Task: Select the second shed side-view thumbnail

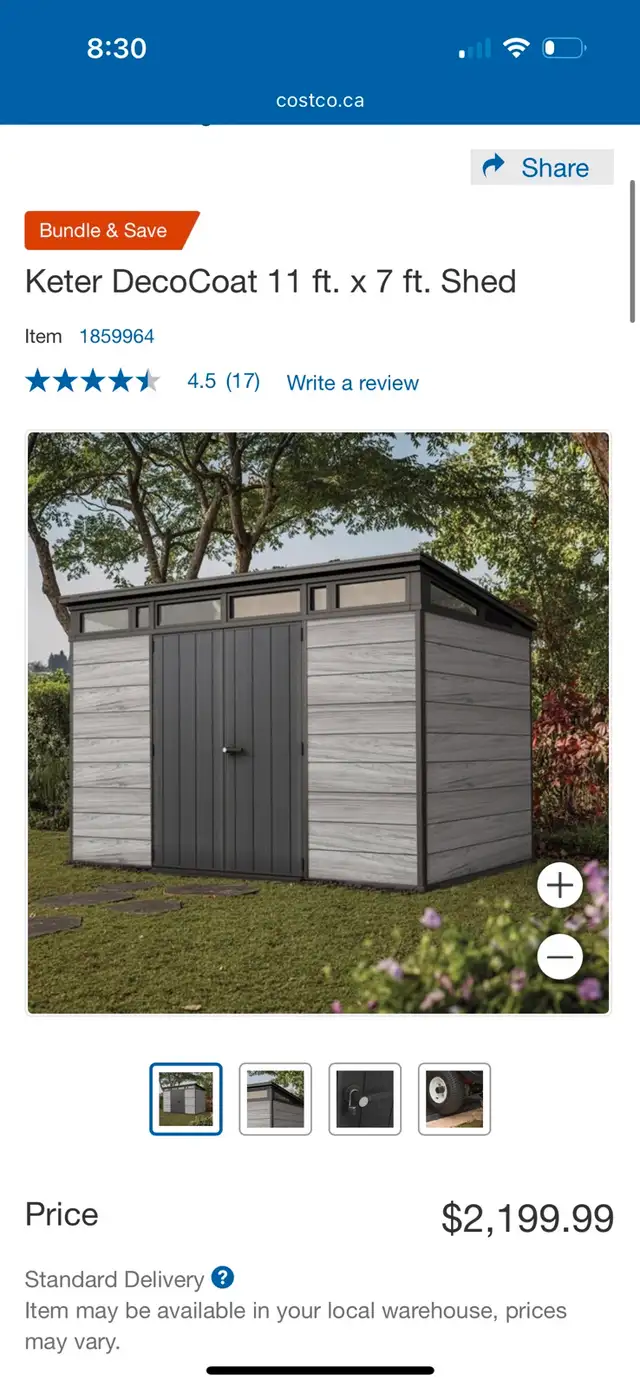Action: coord(275,1099)
